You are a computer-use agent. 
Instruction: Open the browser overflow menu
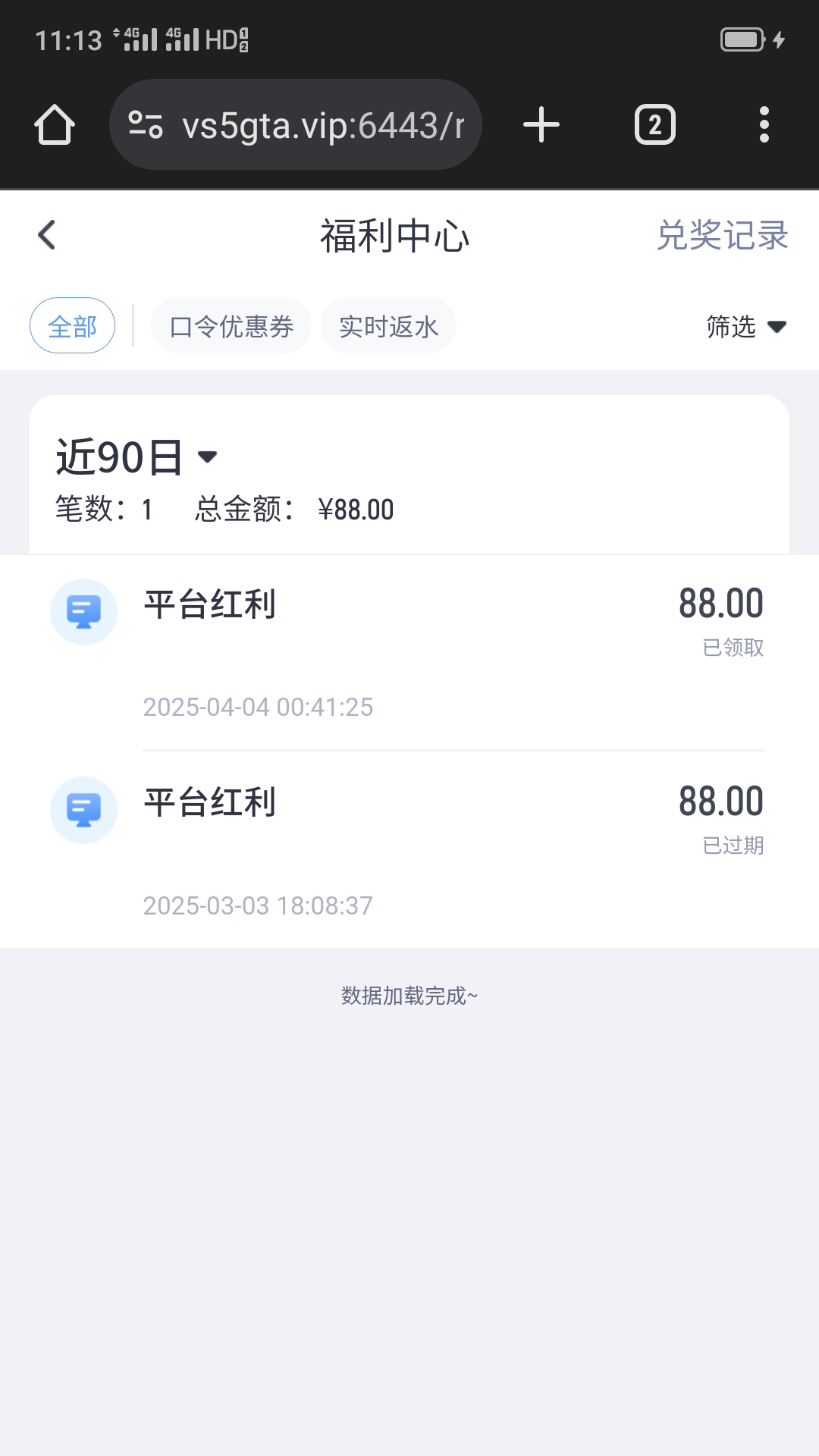(764, 125)
